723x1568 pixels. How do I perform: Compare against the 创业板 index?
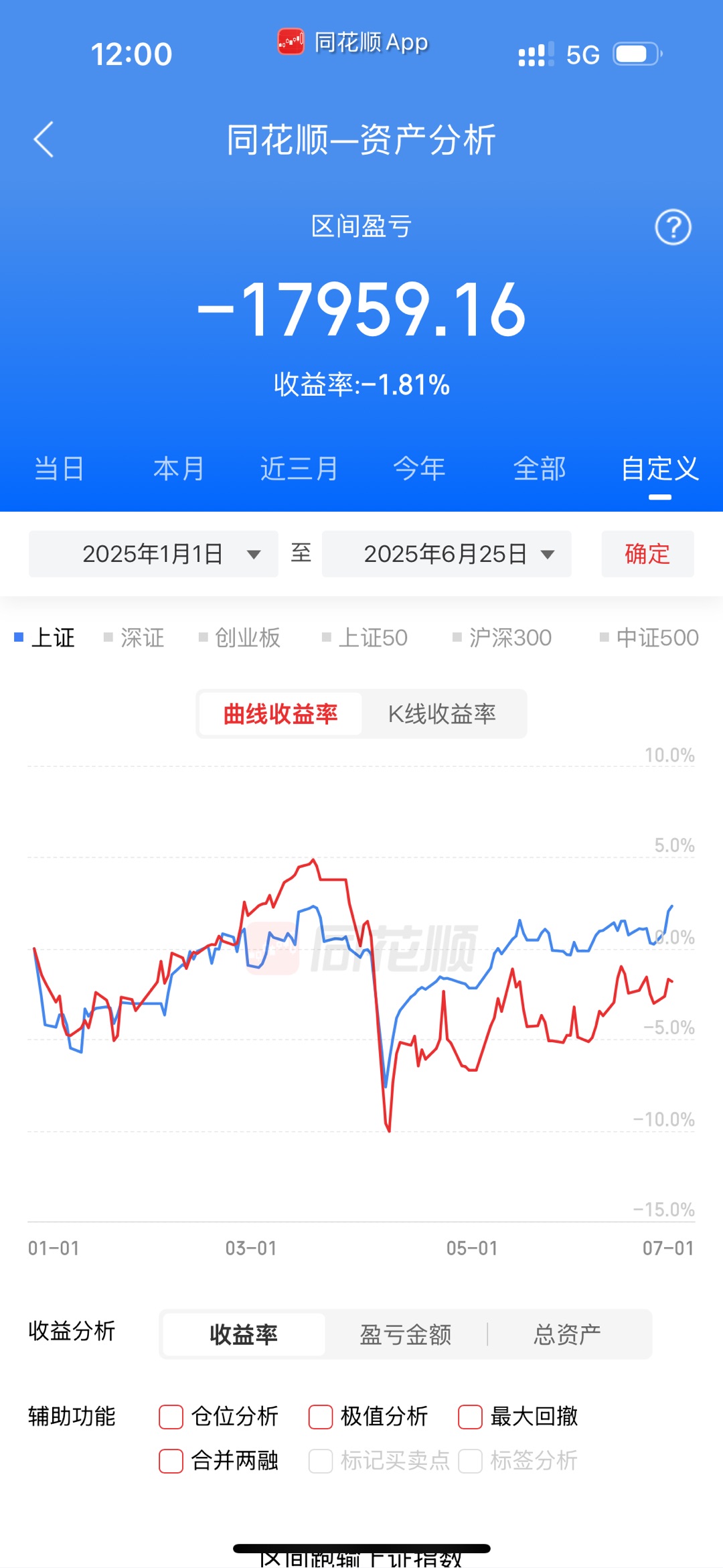tap(240, 638)
